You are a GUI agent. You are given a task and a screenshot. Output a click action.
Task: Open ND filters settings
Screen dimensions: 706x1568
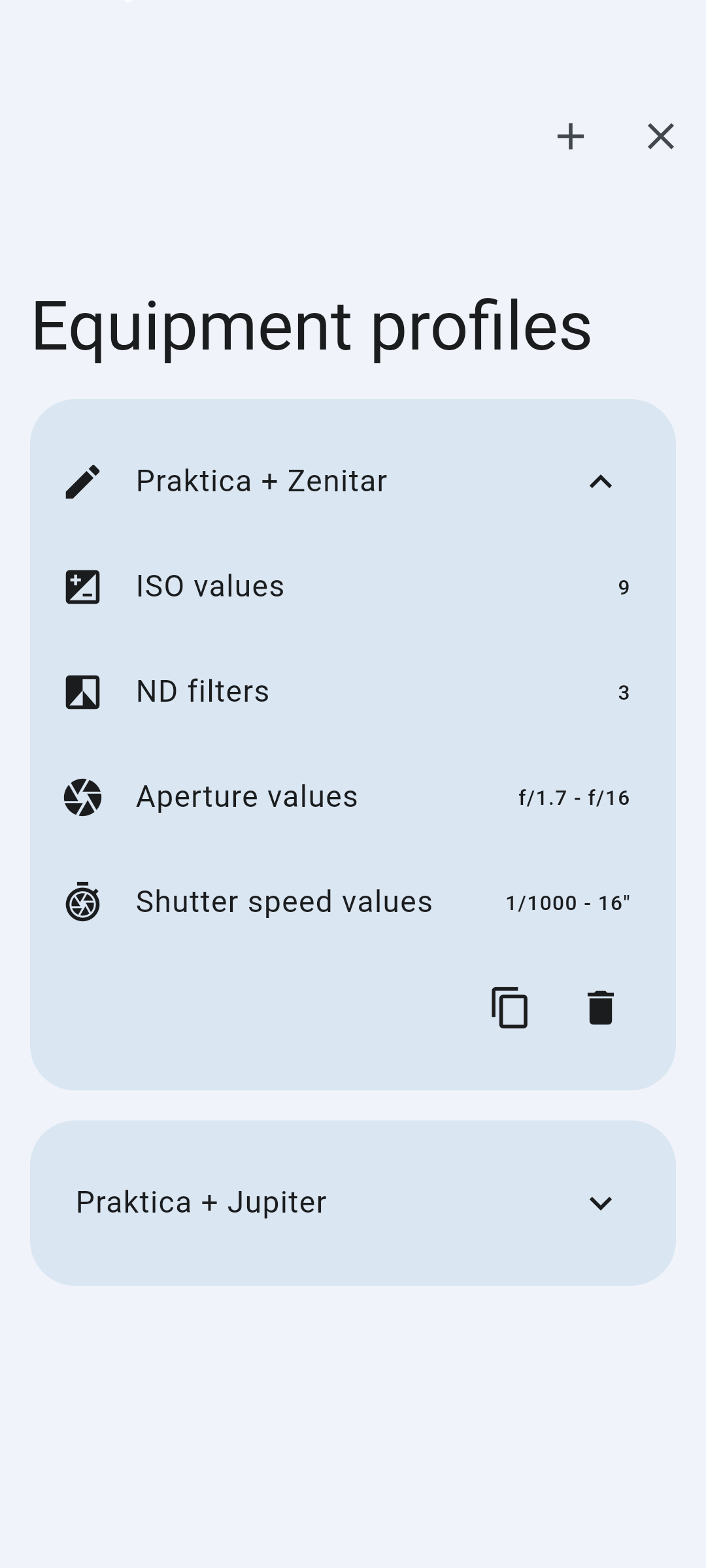click(x=353, y=692)
